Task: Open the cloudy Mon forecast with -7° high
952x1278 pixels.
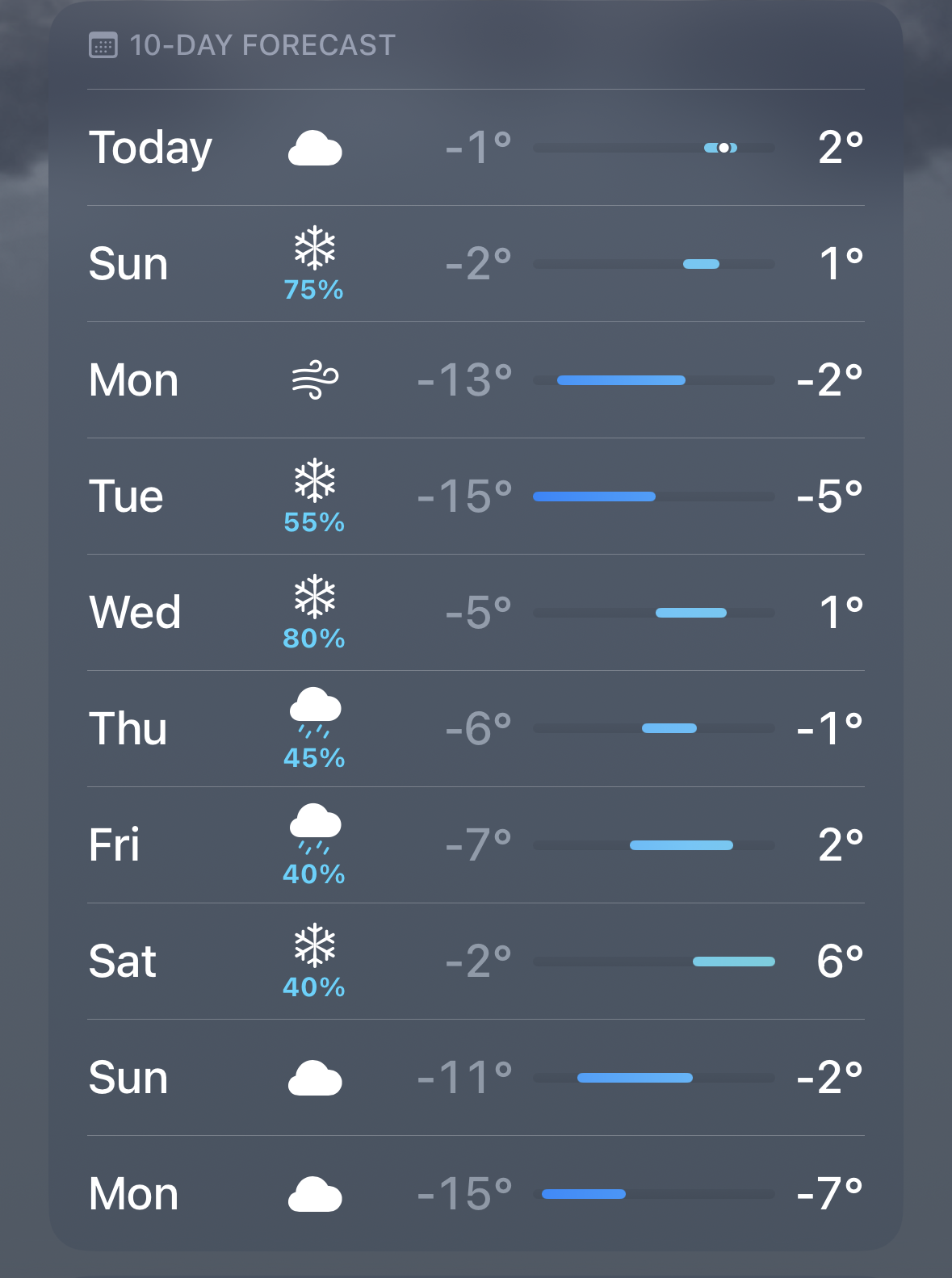Action: pos(475,1194)
